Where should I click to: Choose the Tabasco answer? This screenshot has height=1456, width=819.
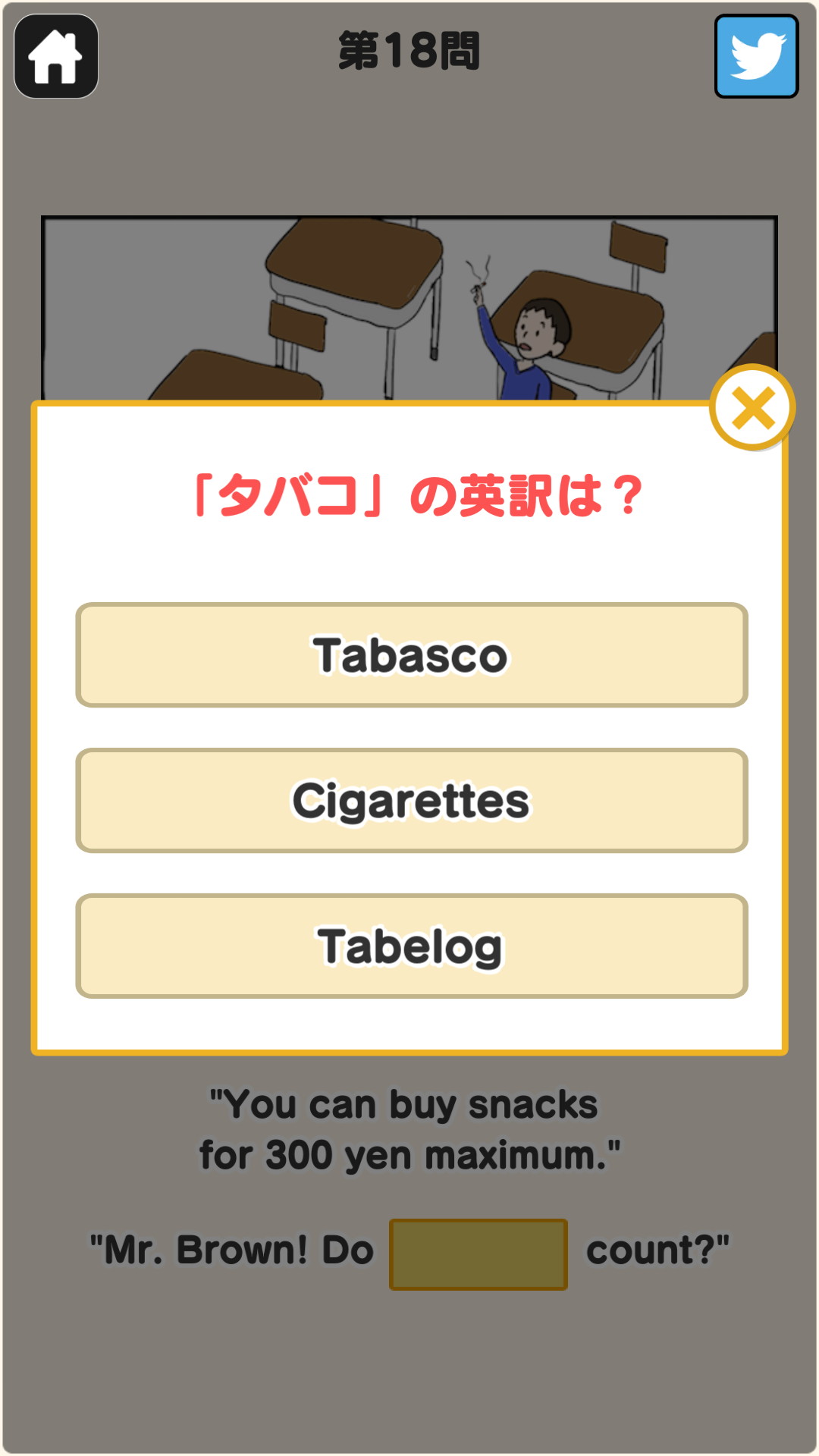[411, 655]
